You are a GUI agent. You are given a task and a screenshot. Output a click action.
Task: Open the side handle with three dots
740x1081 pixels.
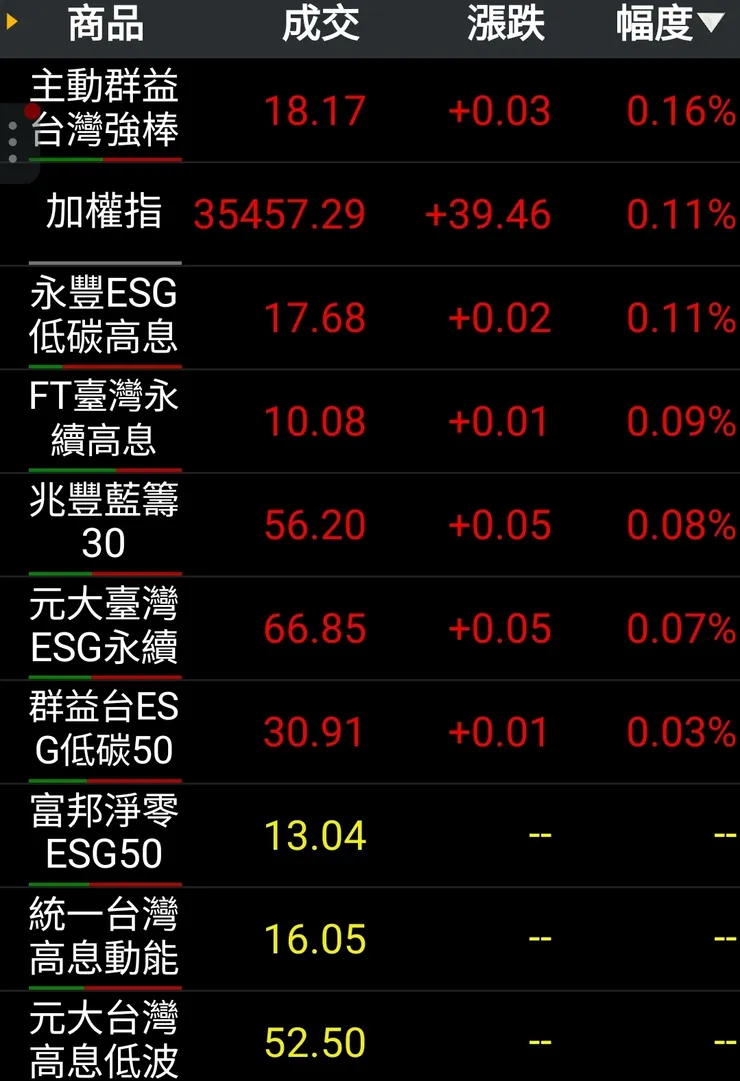(x=13, y=143)
